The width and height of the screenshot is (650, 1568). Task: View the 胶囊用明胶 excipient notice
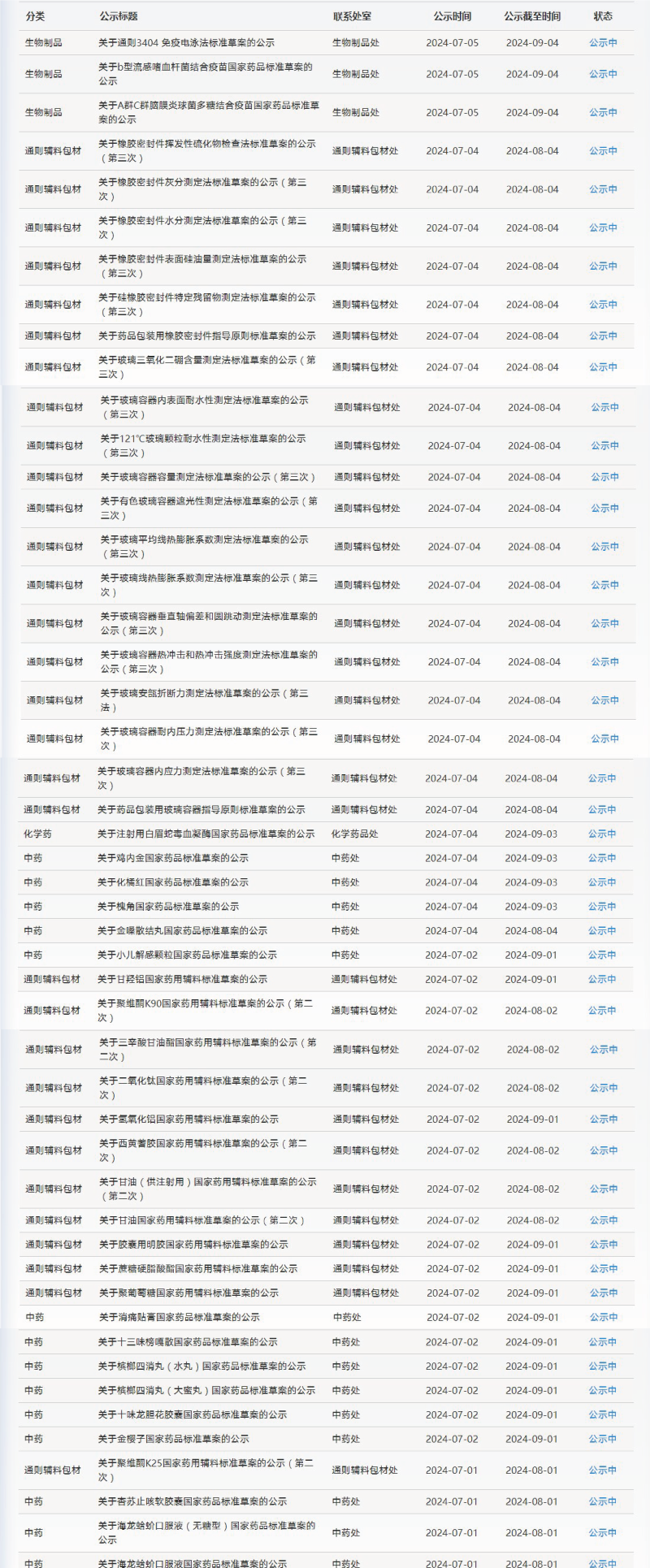pyautogui.click(x=193, y=1244)
